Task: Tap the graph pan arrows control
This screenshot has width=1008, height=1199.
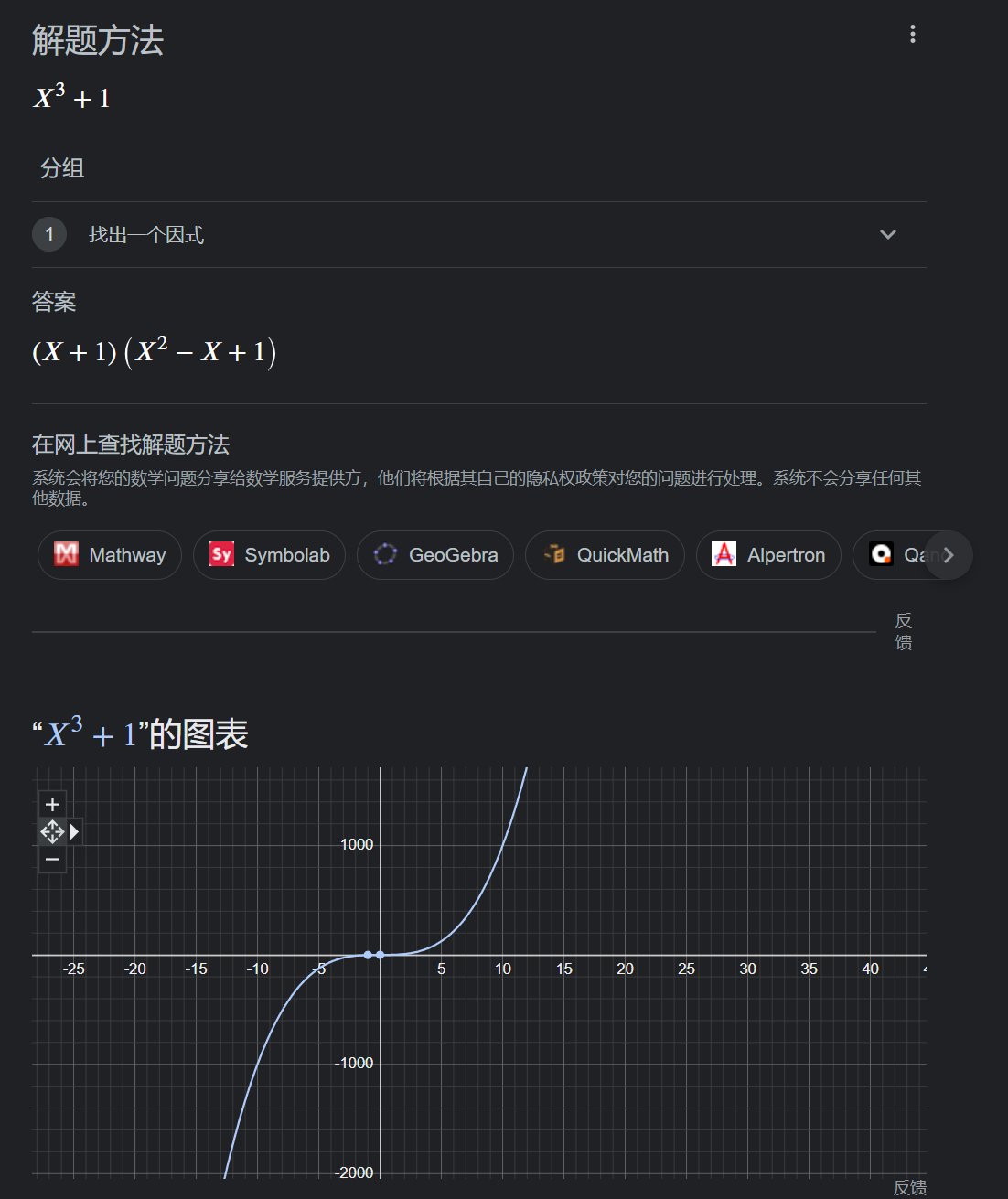Action: (x=53, y=831)
